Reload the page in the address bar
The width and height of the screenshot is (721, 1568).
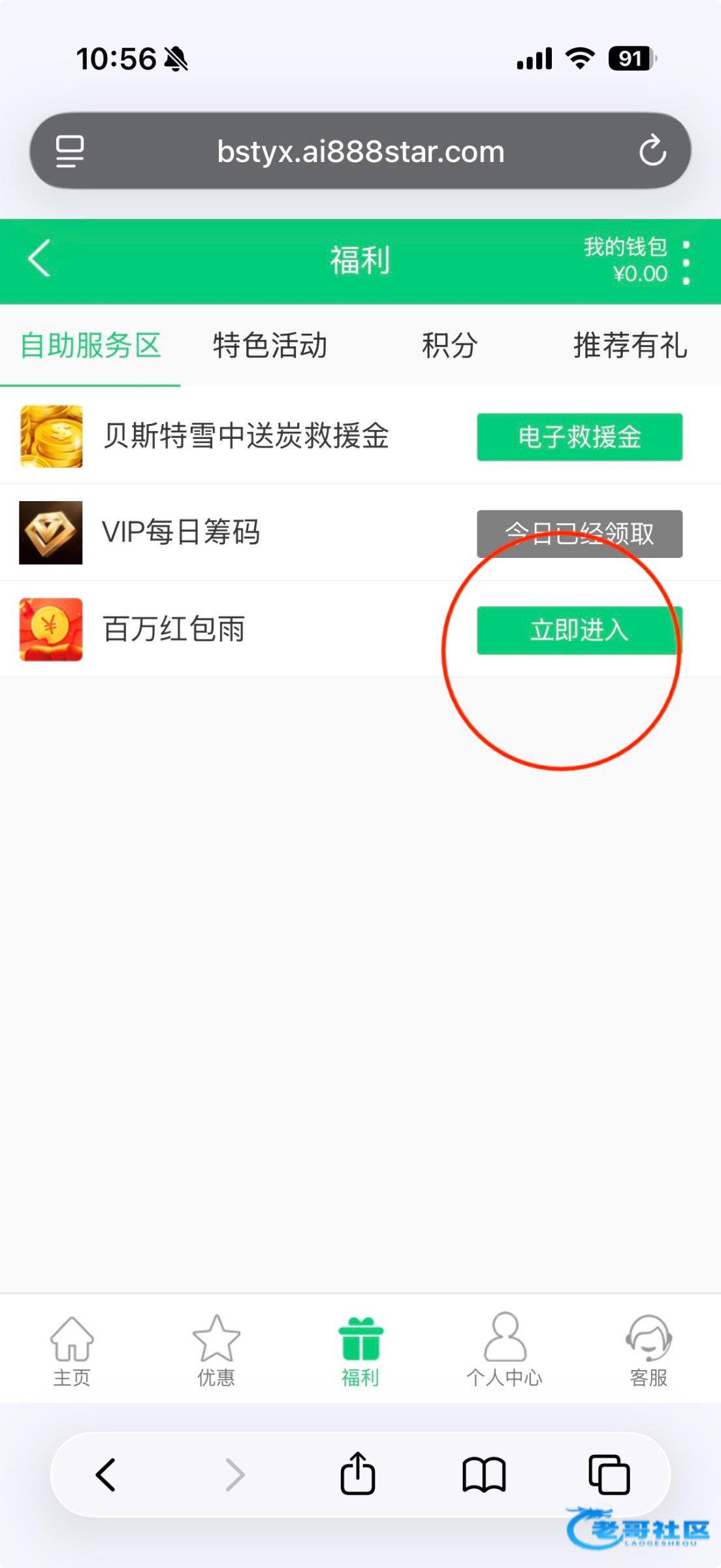[x=652, y=152]
